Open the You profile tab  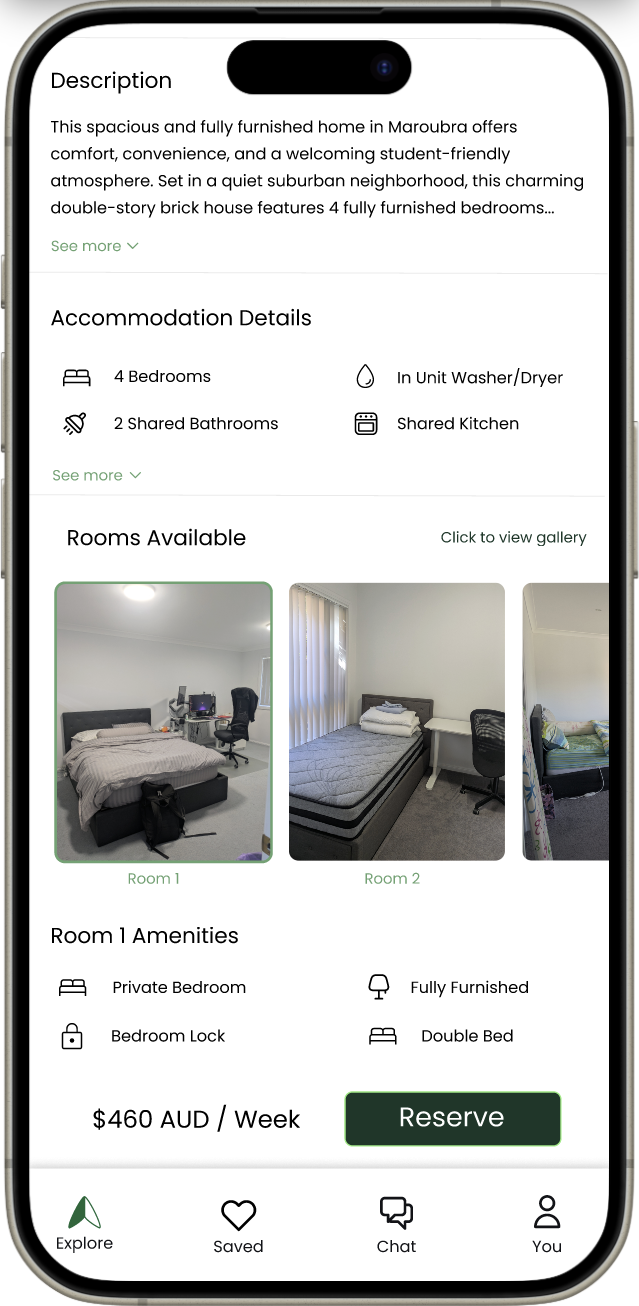546,1226
